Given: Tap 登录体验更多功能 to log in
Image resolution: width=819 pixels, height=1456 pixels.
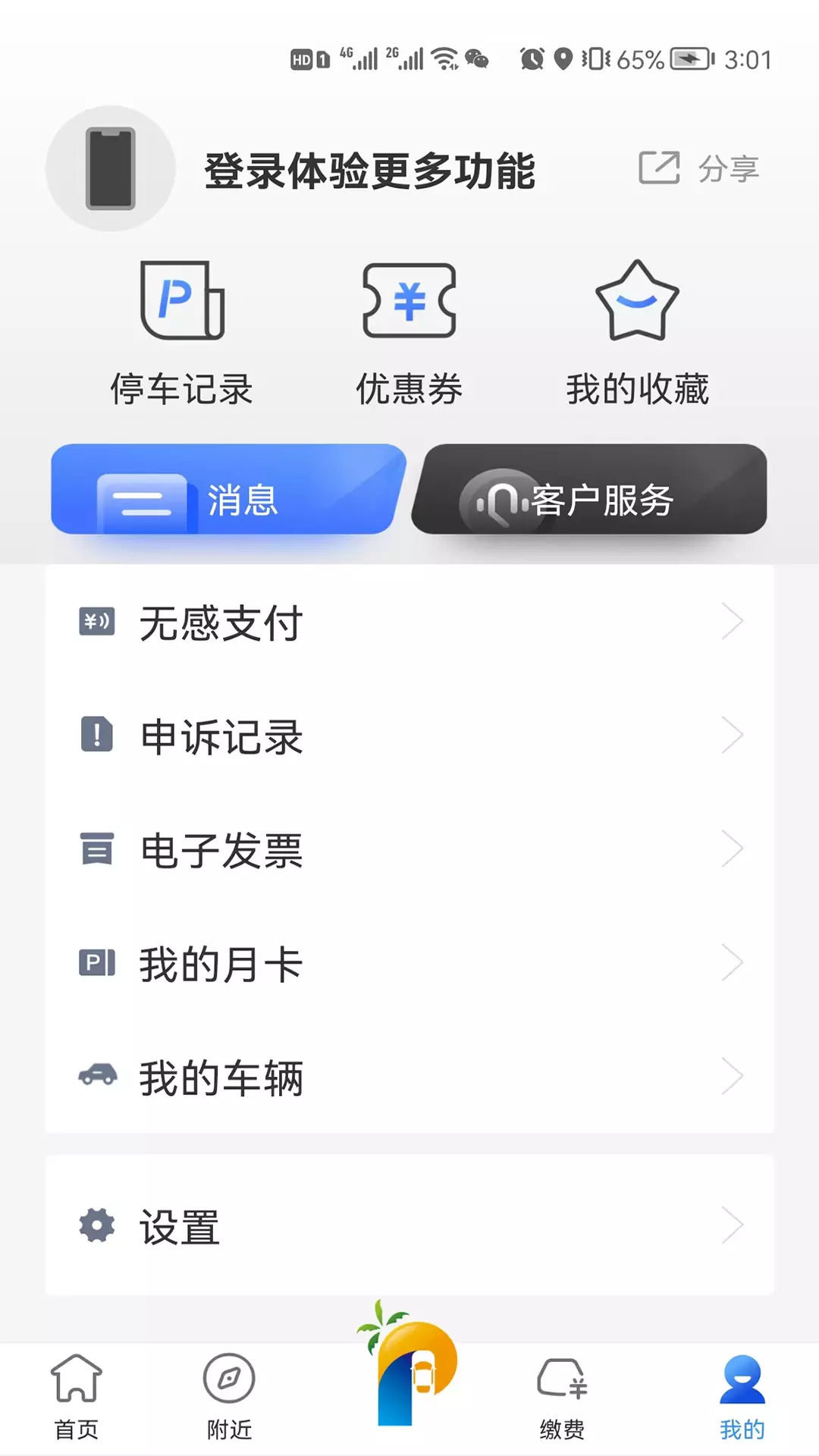Looking at the screenshot, I should 370,171.
